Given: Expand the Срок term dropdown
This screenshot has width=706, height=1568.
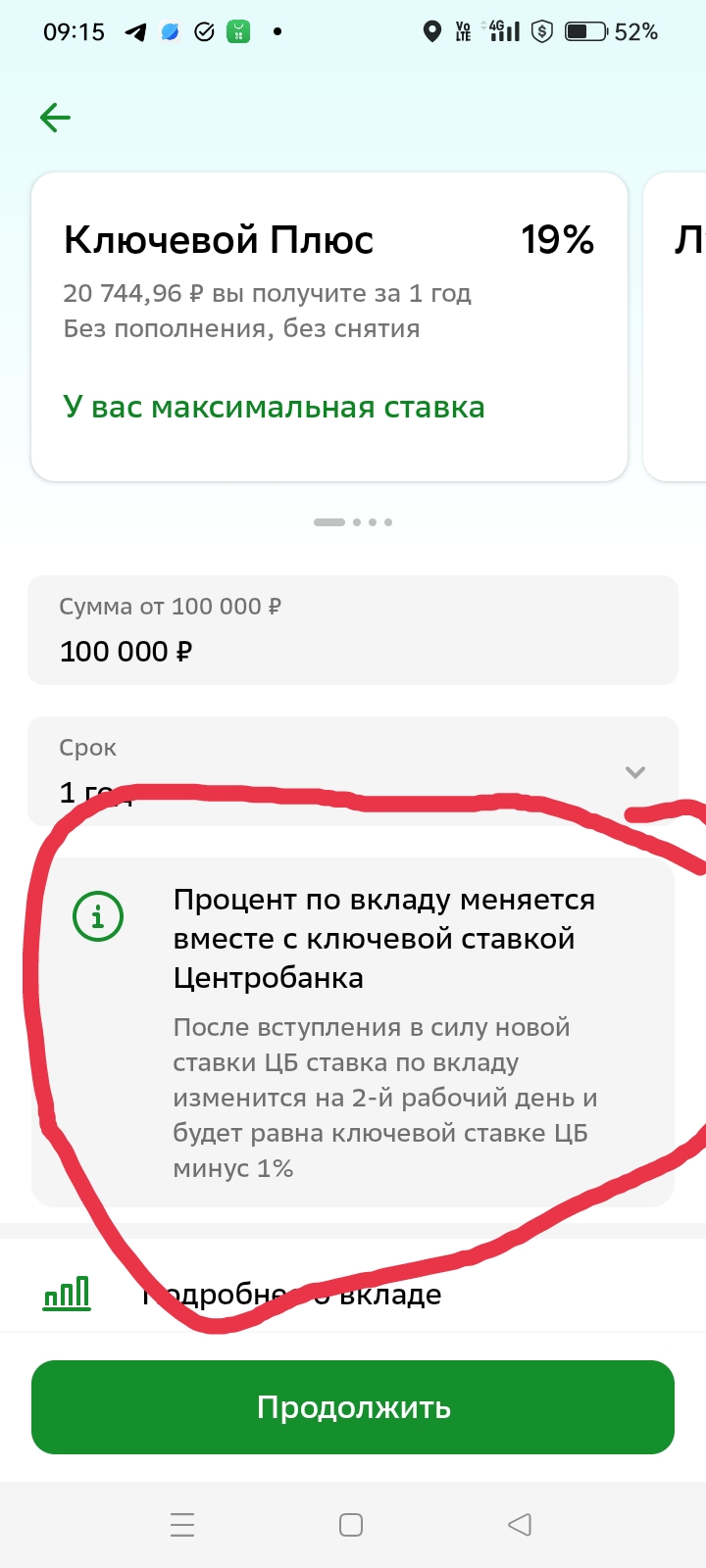Looking at the screenshot, I should click(353, 771).
